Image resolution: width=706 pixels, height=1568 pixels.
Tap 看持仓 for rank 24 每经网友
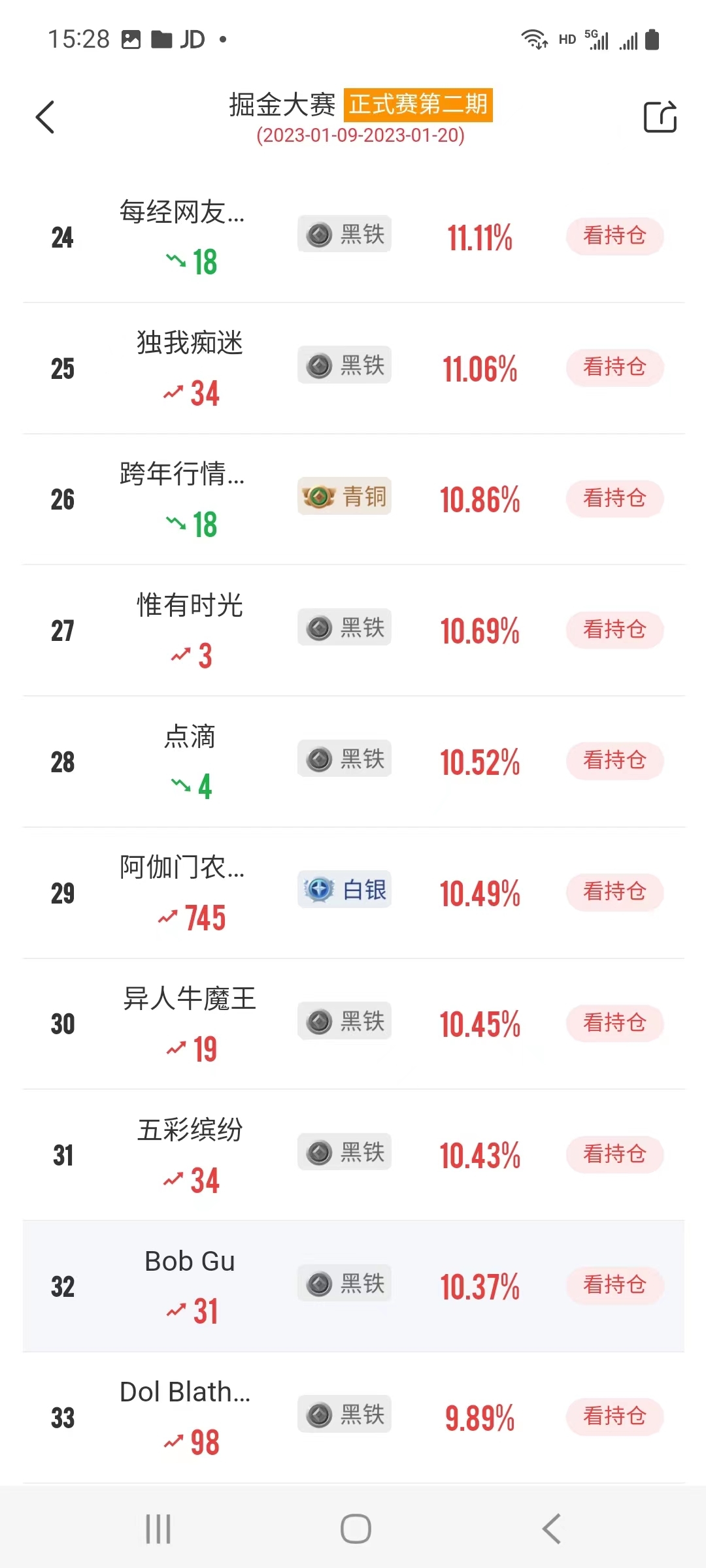[615, 236]
